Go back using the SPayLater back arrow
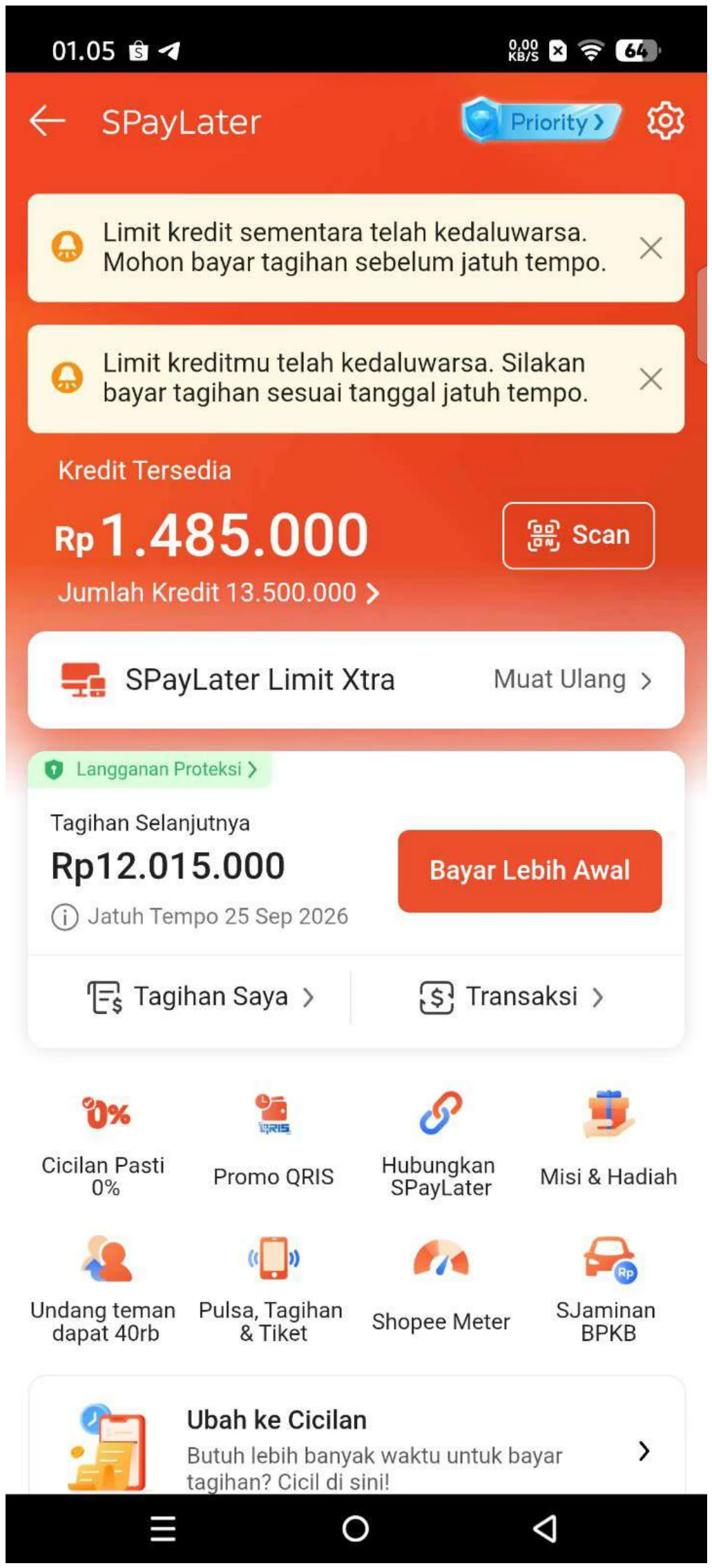The width and height of the screenshot is (712, 1568). click(x=48, y=121)
